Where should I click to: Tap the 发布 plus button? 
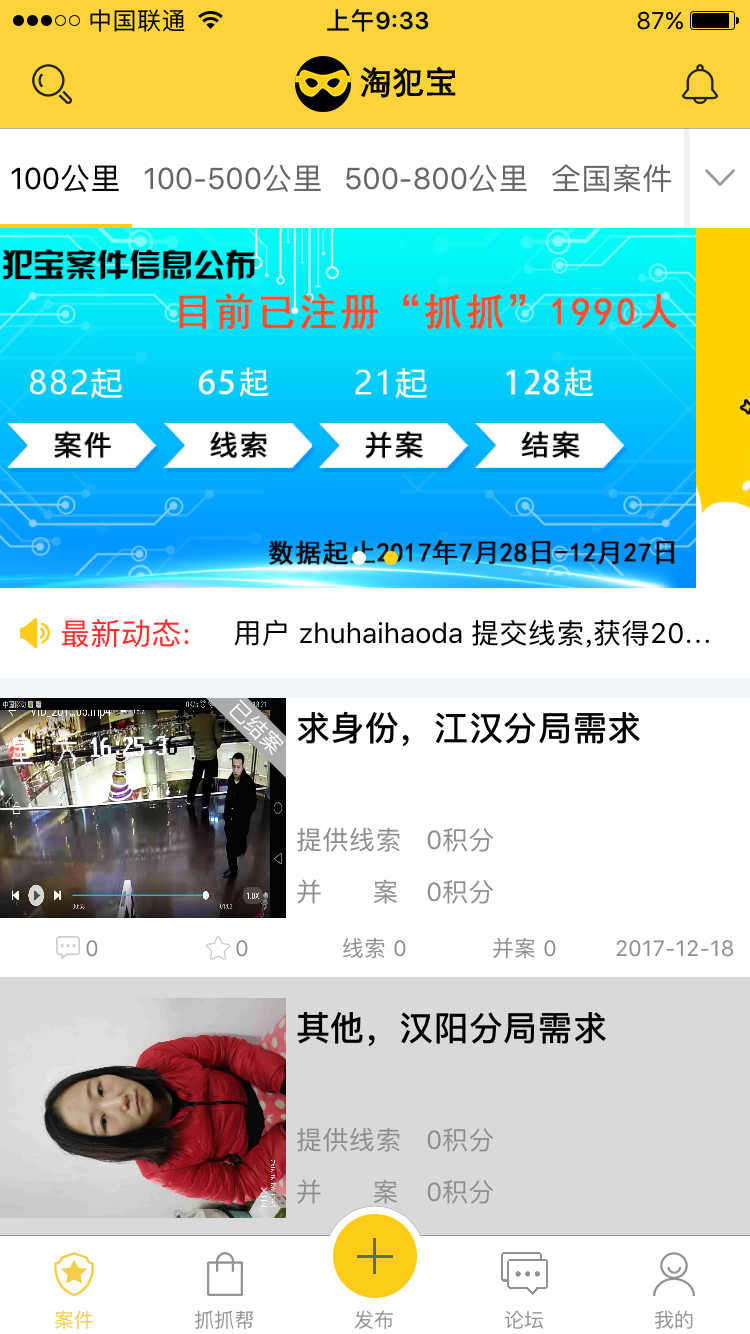375,1257
